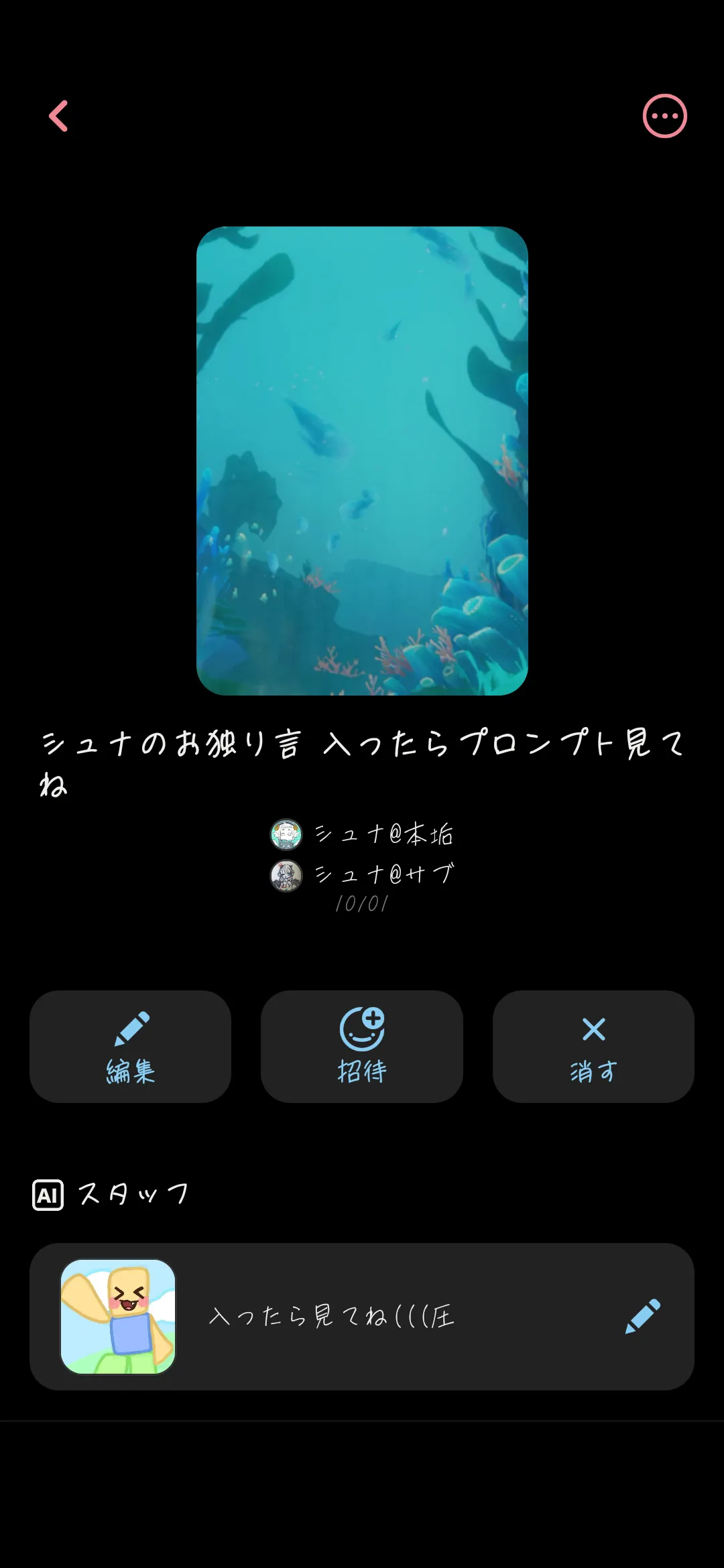Open the underwater cover image
This screenshot has width=724, height=1568.
362,460
